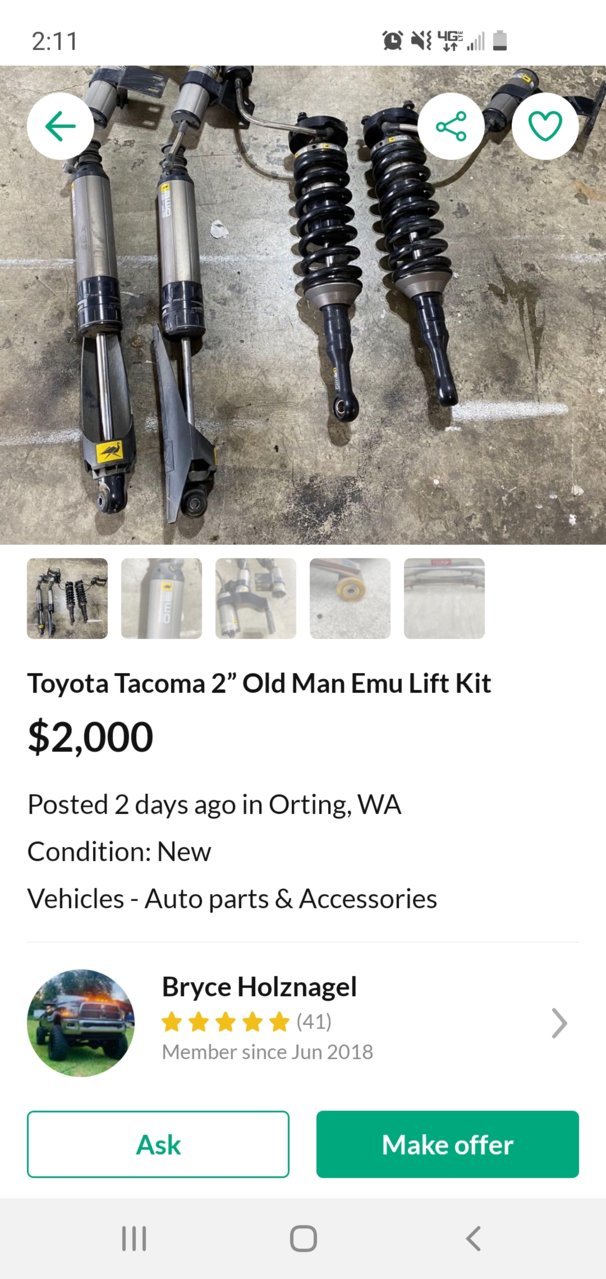The width and height of the screenshot is (606, 1279).
Task: Select the first photo thumbnail
Action: pos(67,598)
